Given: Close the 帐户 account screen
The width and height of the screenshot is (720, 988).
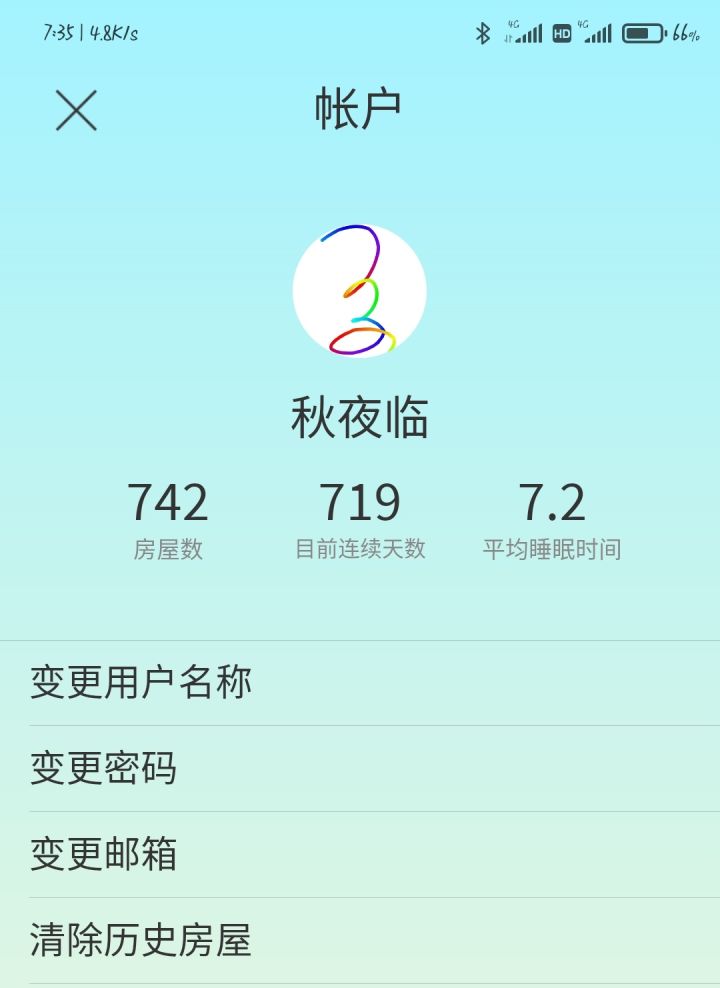Looking at the screenshot, I should click(x=76, y=110).
